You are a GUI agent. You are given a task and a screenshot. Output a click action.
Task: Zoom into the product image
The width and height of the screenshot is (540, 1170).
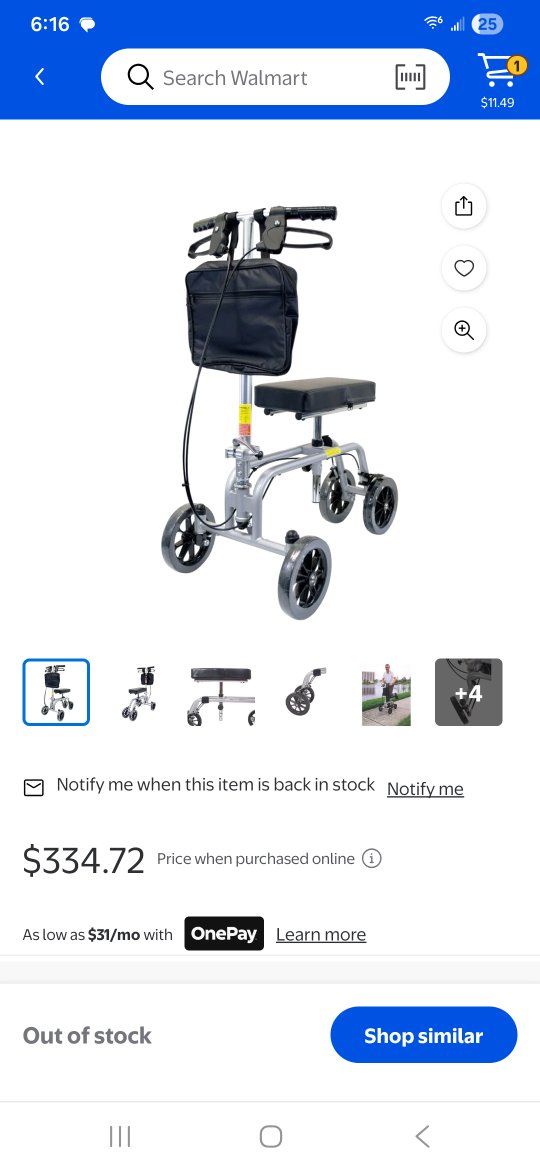[464, 330]
